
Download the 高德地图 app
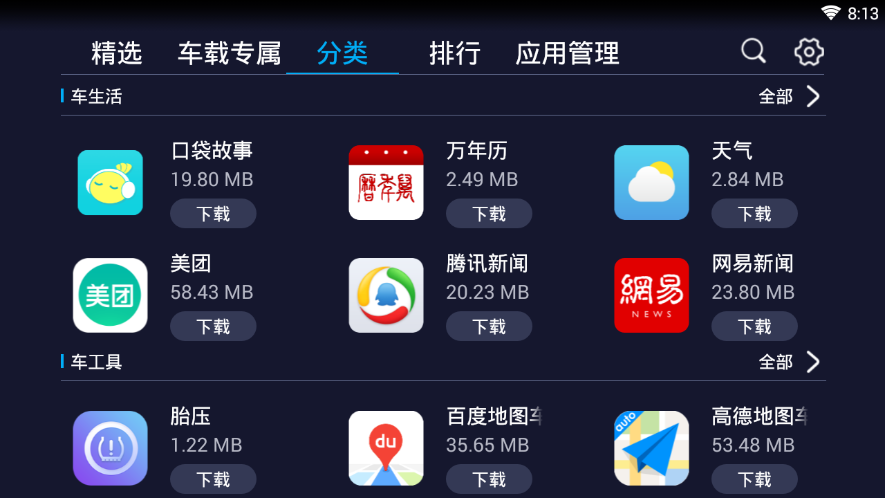coord(754,479)
